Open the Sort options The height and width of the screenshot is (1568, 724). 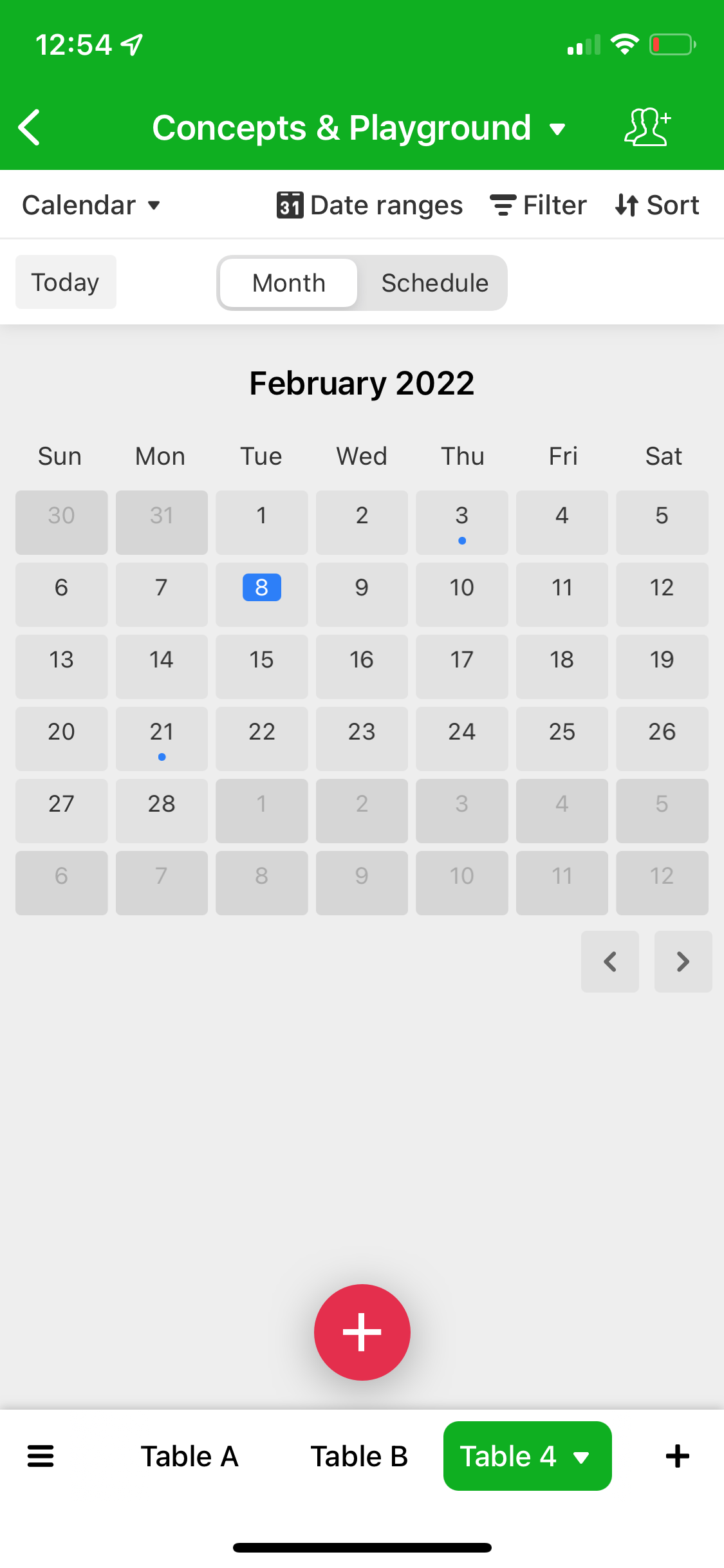[656, 205]
